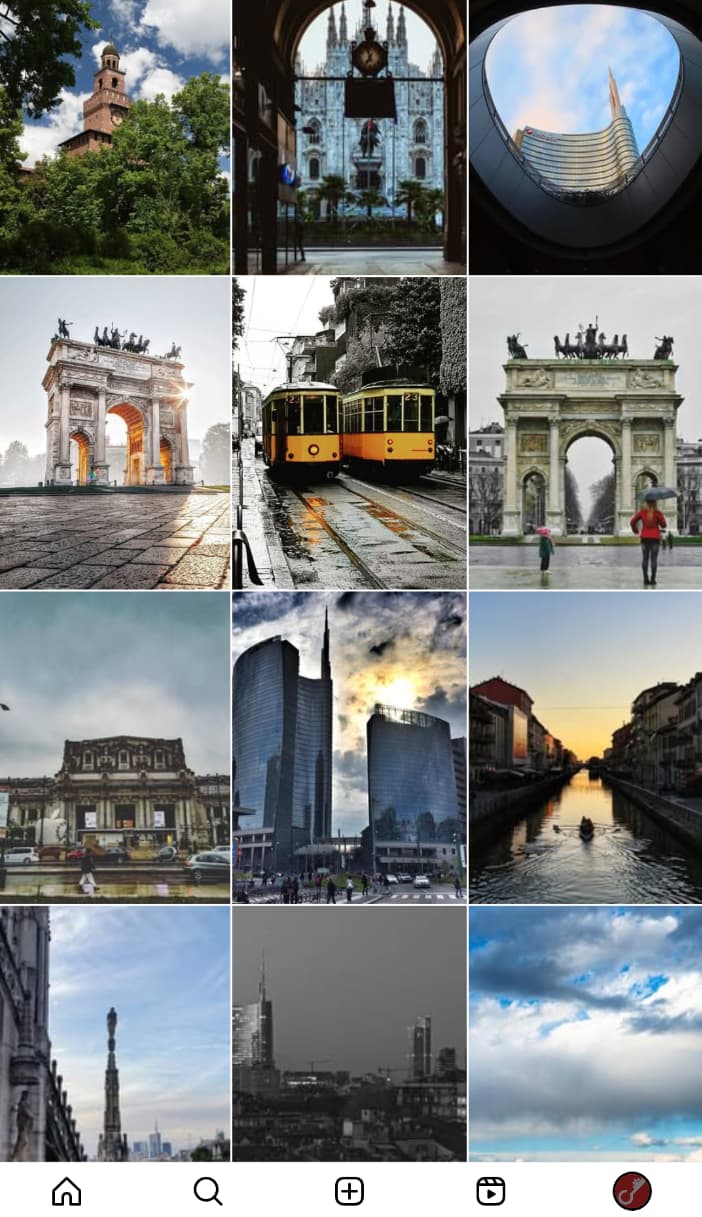Screen dimensions: 702x1217
Task: Switch to the Reels tab
Action: [490, 1191]
